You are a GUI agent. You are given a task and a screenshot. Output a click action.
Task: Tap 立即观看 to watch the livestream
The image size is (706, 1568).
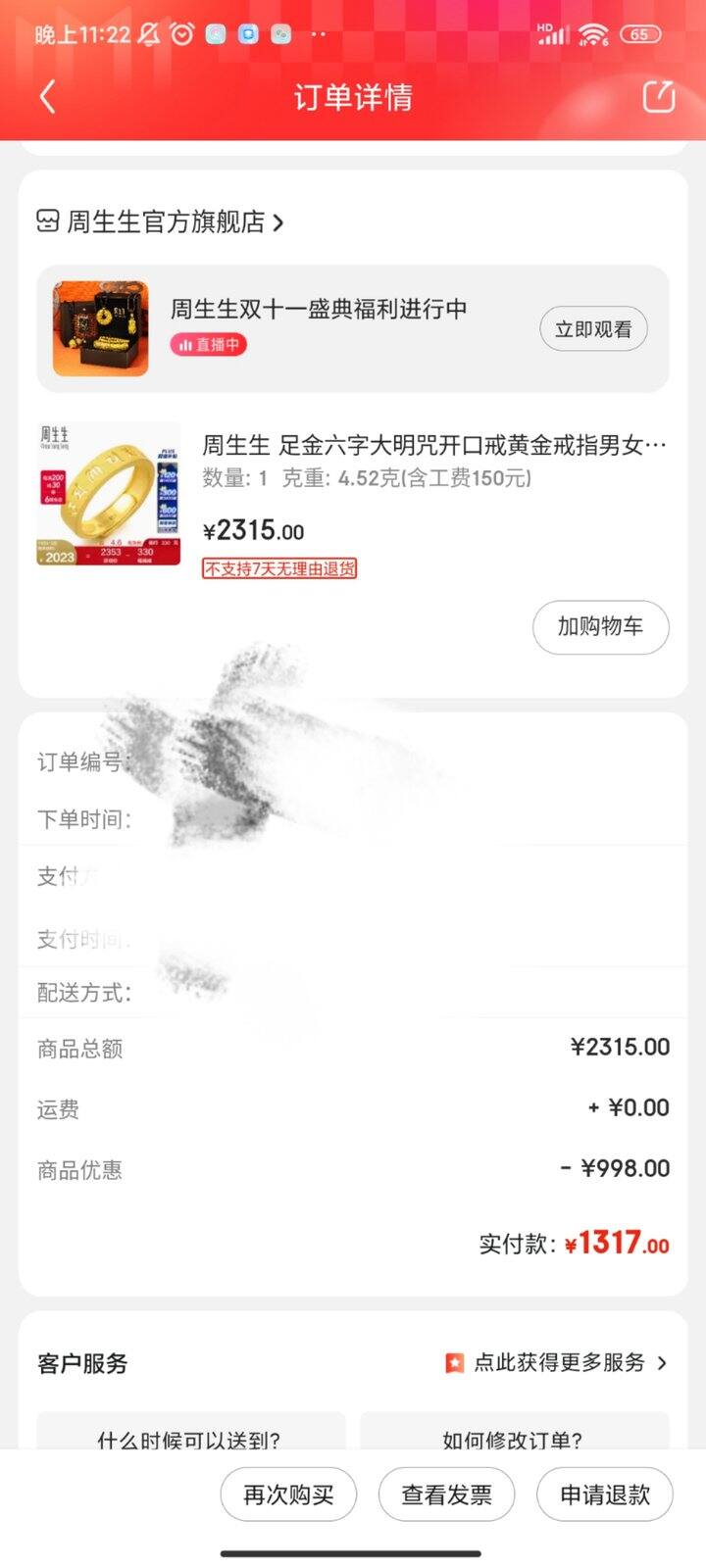(594, 329)
